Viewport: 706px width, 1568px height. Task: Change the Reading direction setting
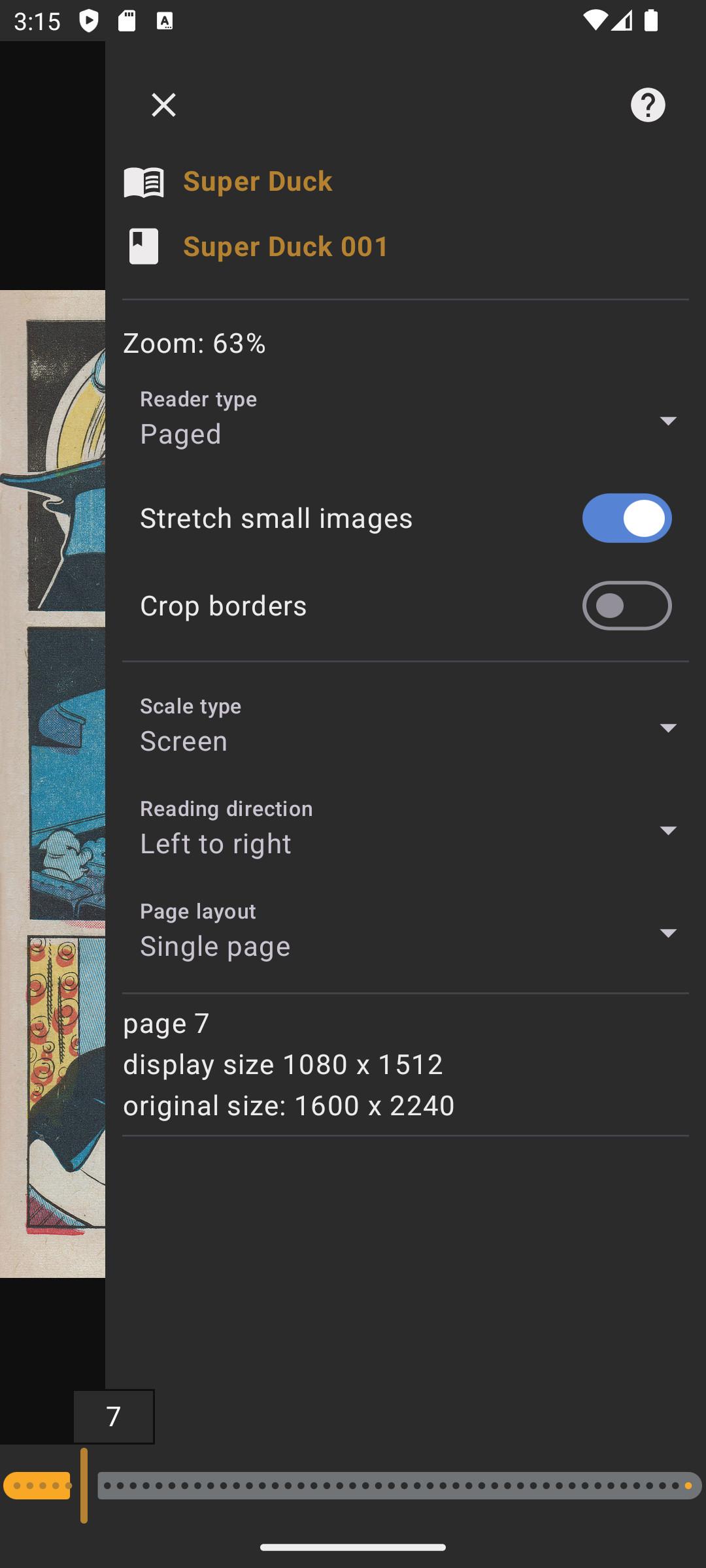[x=405, y=829]
